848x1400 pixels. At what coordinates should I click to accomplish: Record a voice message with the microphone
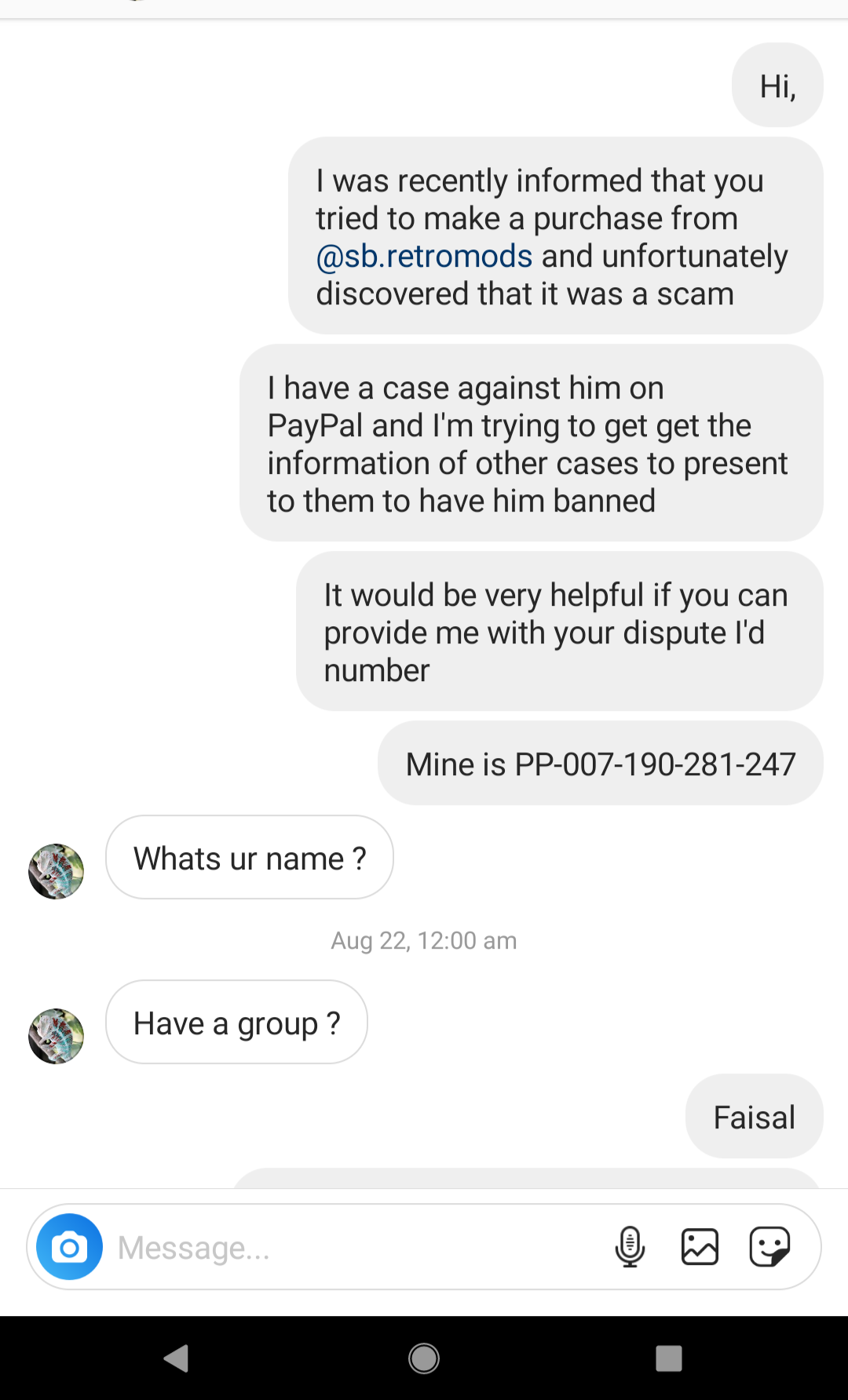(x=630, y=1247)
